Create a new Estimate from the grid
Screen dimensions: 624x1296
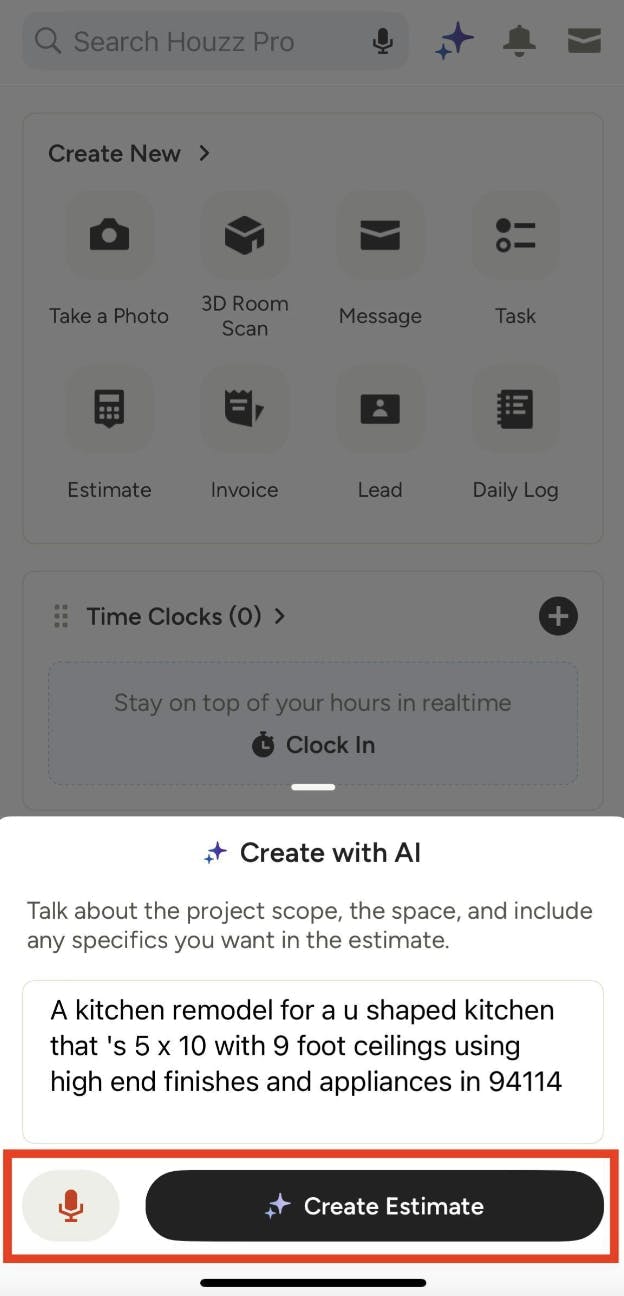pos(109,410)
